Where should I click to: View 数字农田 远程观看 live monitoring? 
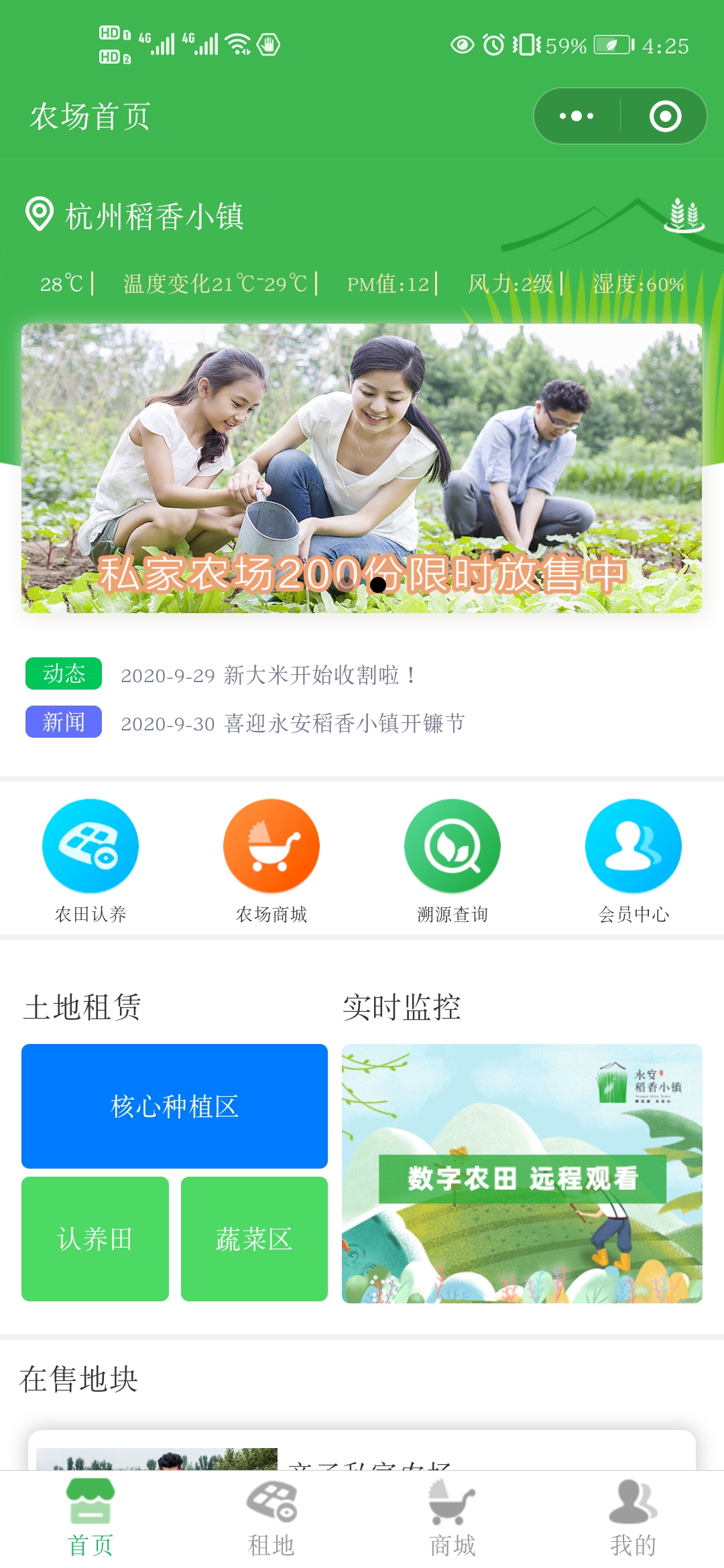click(522, 1173)
